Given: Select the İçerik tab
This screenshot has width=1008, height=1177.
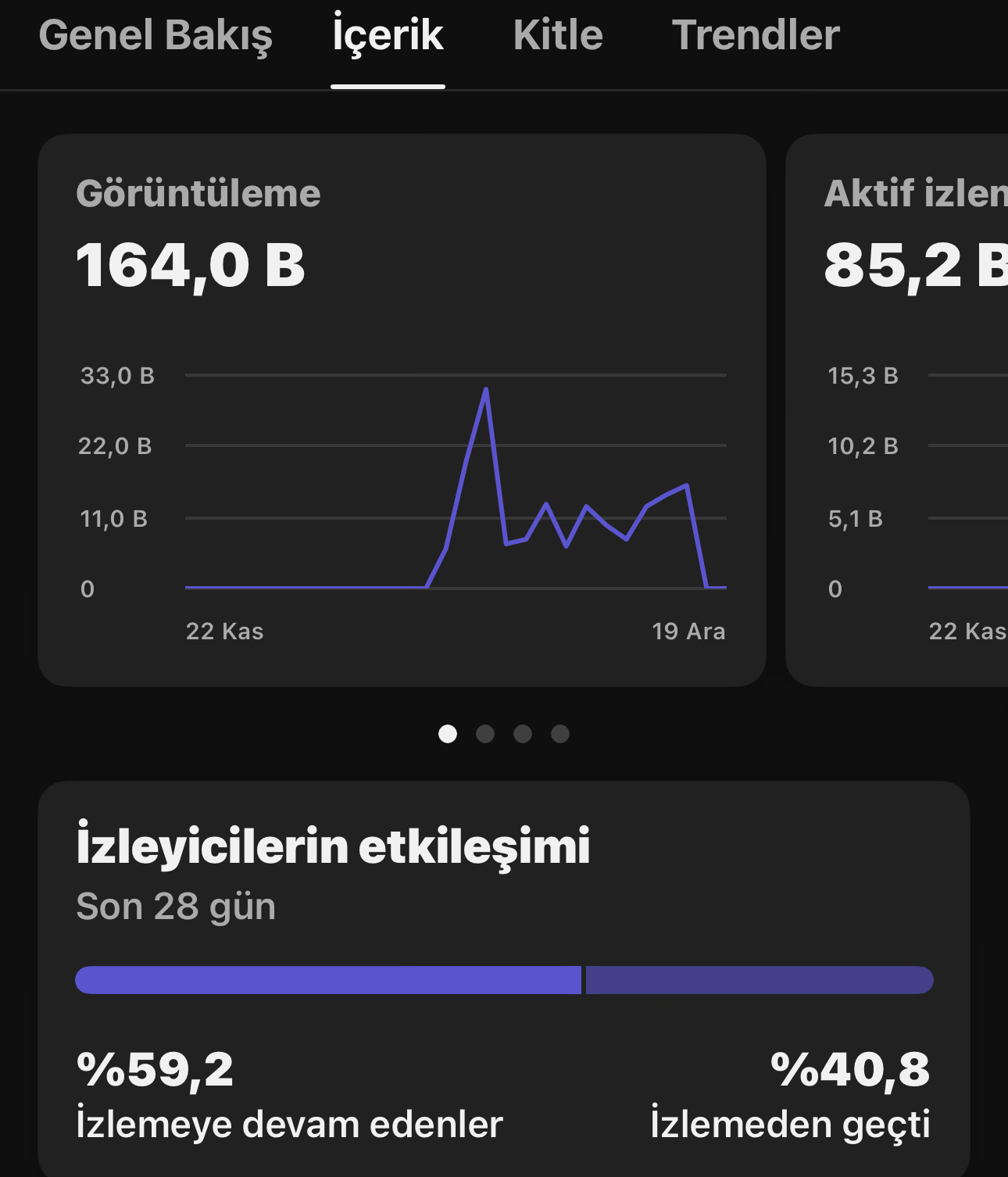Looking at the screenshot, I should (x=388, y=36).
